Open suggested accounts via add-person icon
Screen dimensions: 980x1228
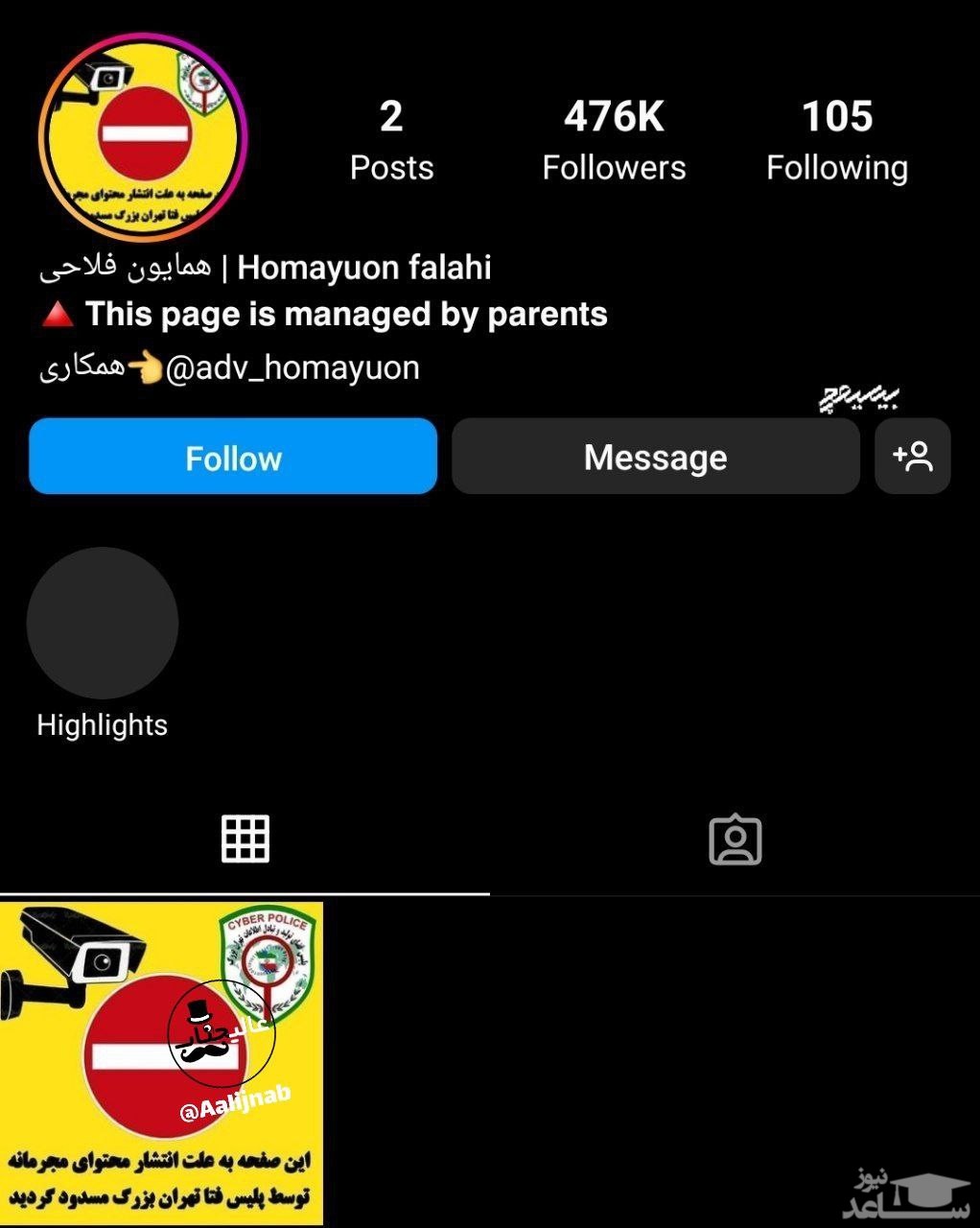[x=912, y=457]
